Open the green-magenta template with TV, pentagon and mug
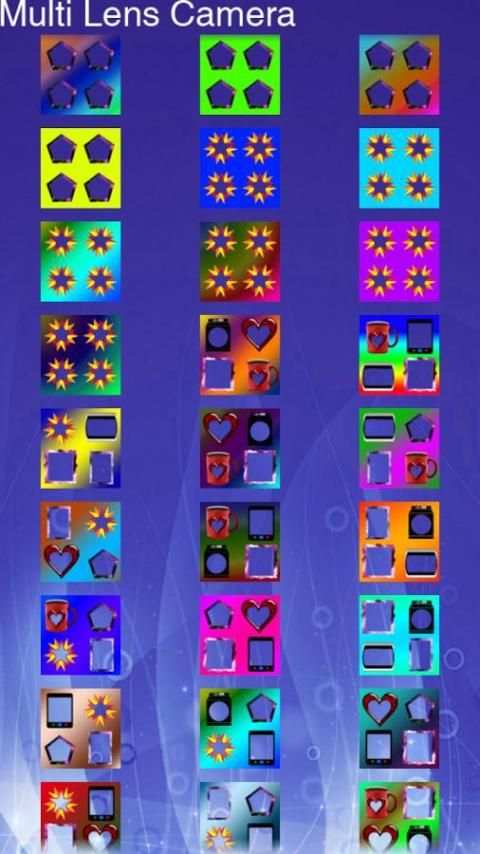The width and height of the screenshot is (480, 854). coord(399,448)
